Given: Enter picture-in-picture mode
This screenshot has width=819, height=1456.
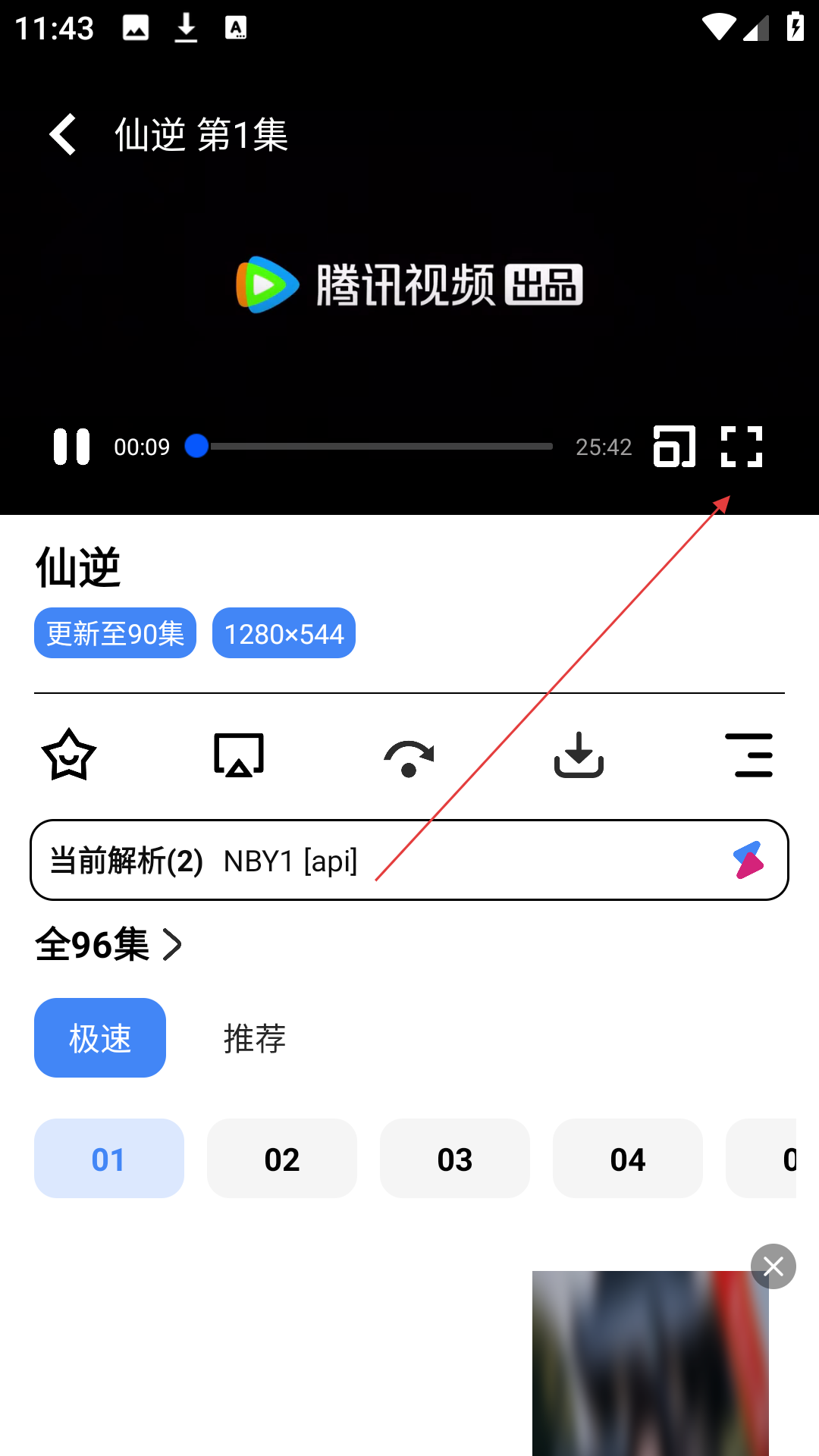Looking at the screenshot, I should pos(674,447).
